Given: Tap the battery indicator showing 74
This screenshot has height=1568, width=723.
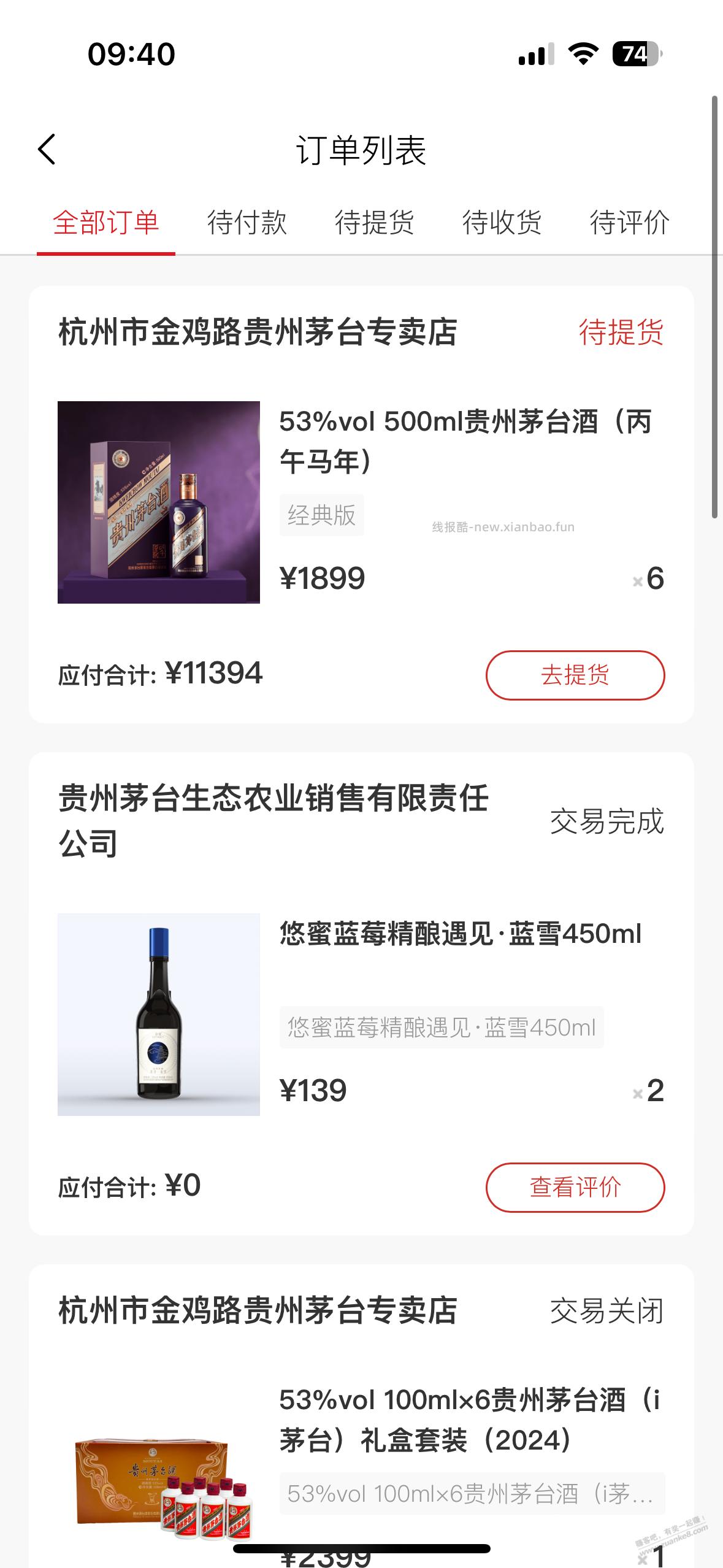Looking at the screenshot, I should click(636, 54).
